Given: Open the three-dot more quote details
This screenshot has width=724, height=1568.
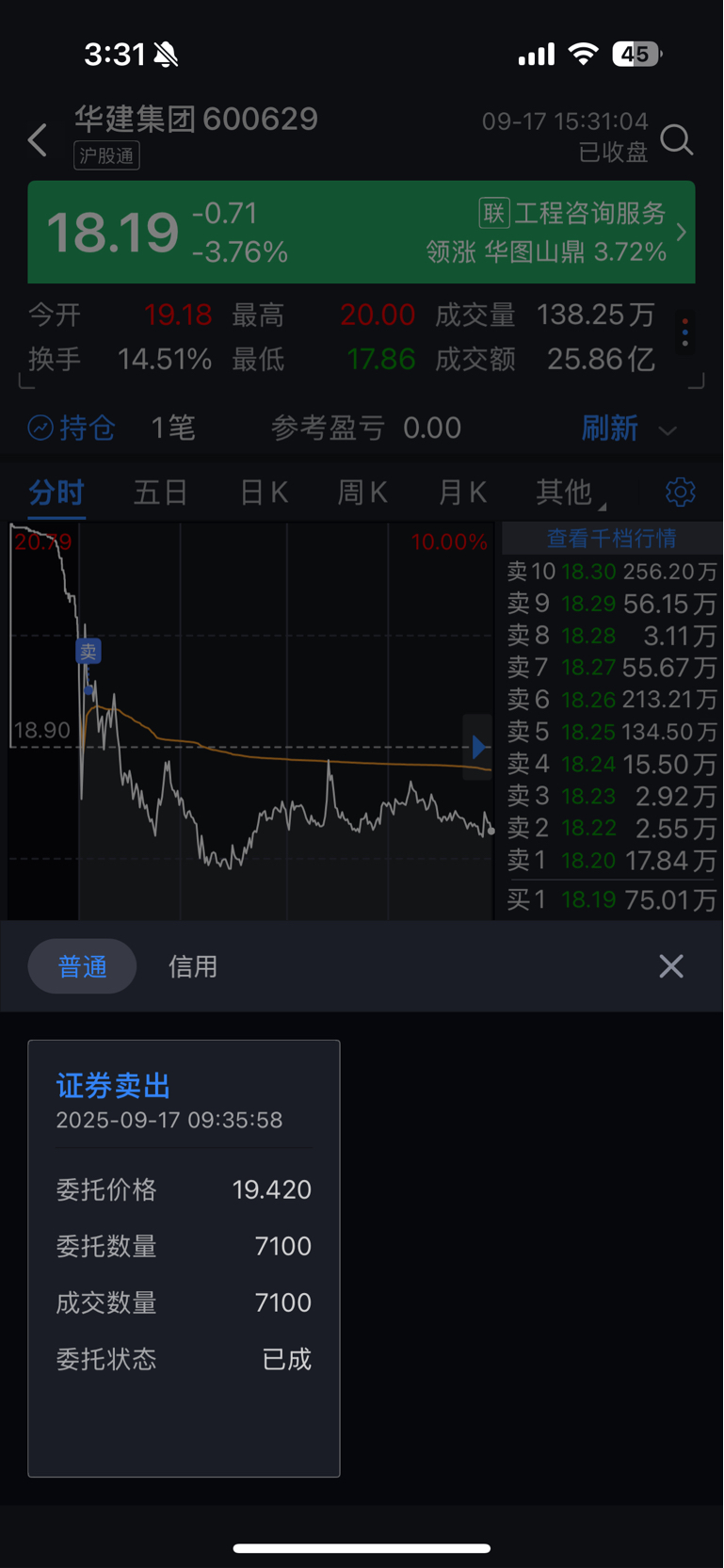Looking at the screenshot, I should (685, 331).
